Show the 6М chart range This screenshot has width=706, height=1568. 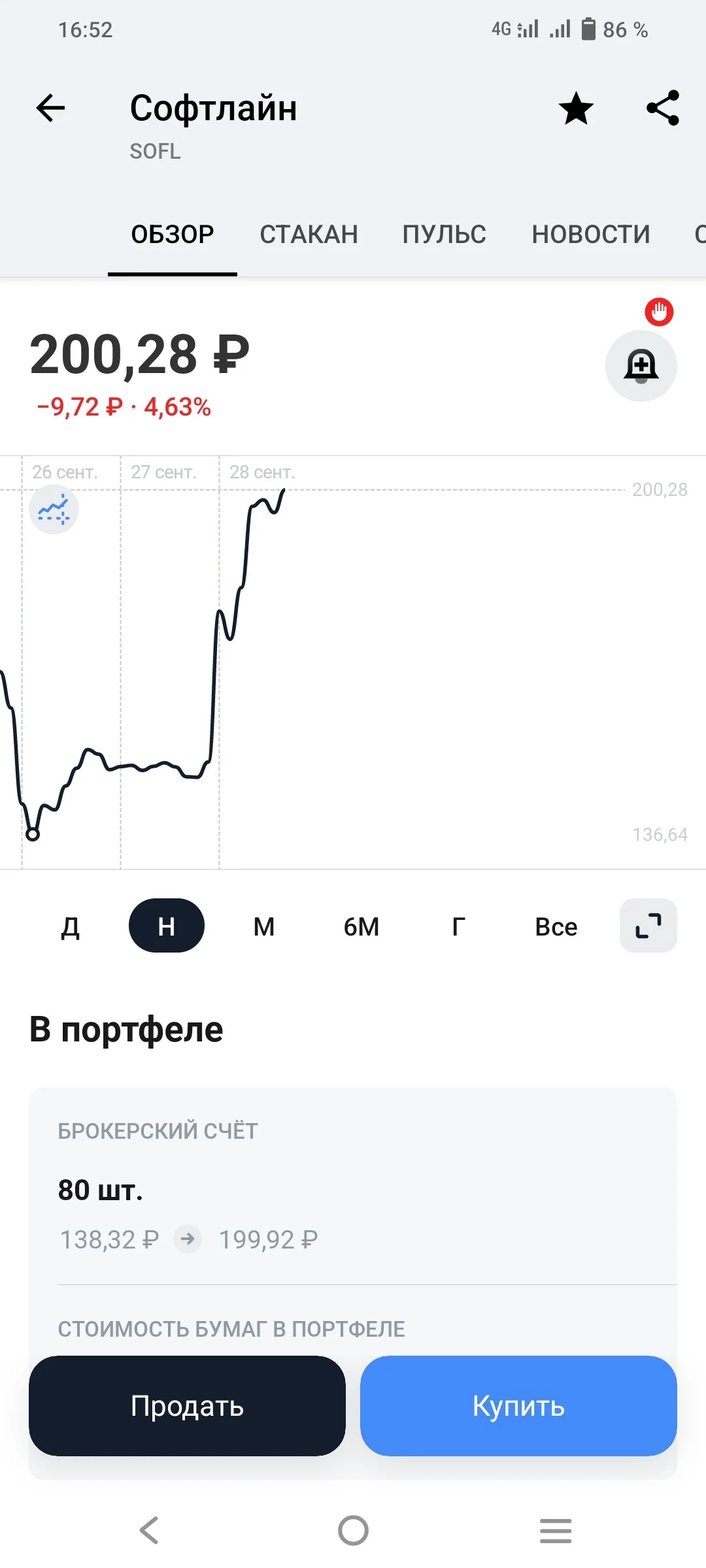(361, 926)
